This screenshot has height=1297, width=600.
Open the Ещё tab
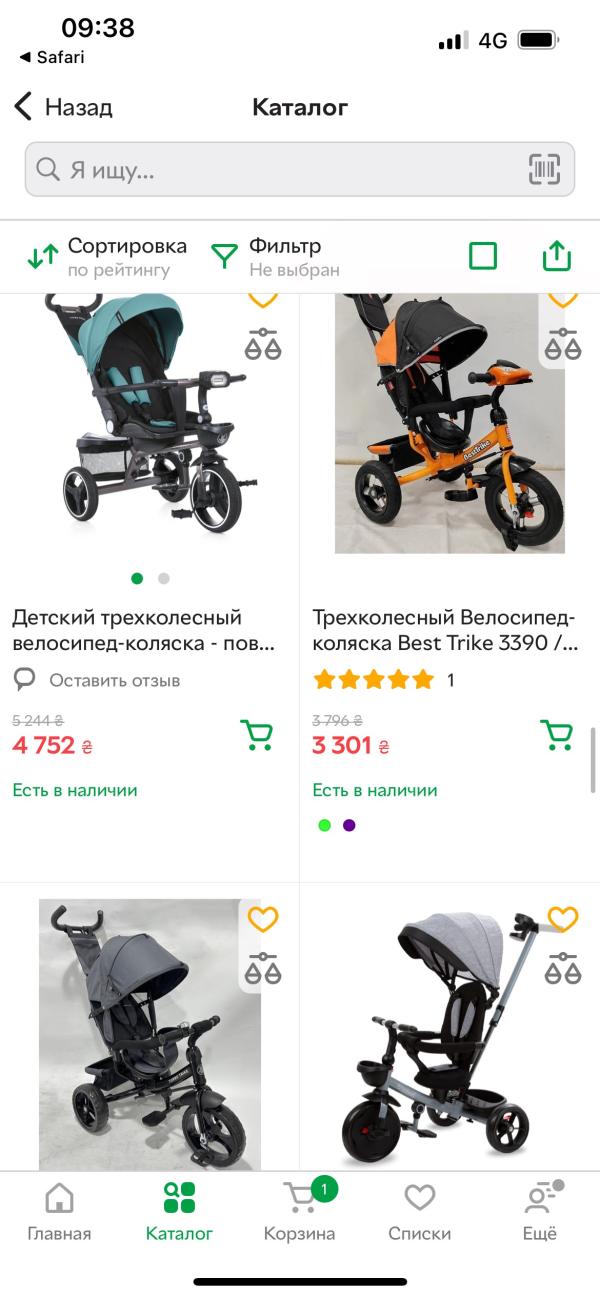tap(539, 1210)
